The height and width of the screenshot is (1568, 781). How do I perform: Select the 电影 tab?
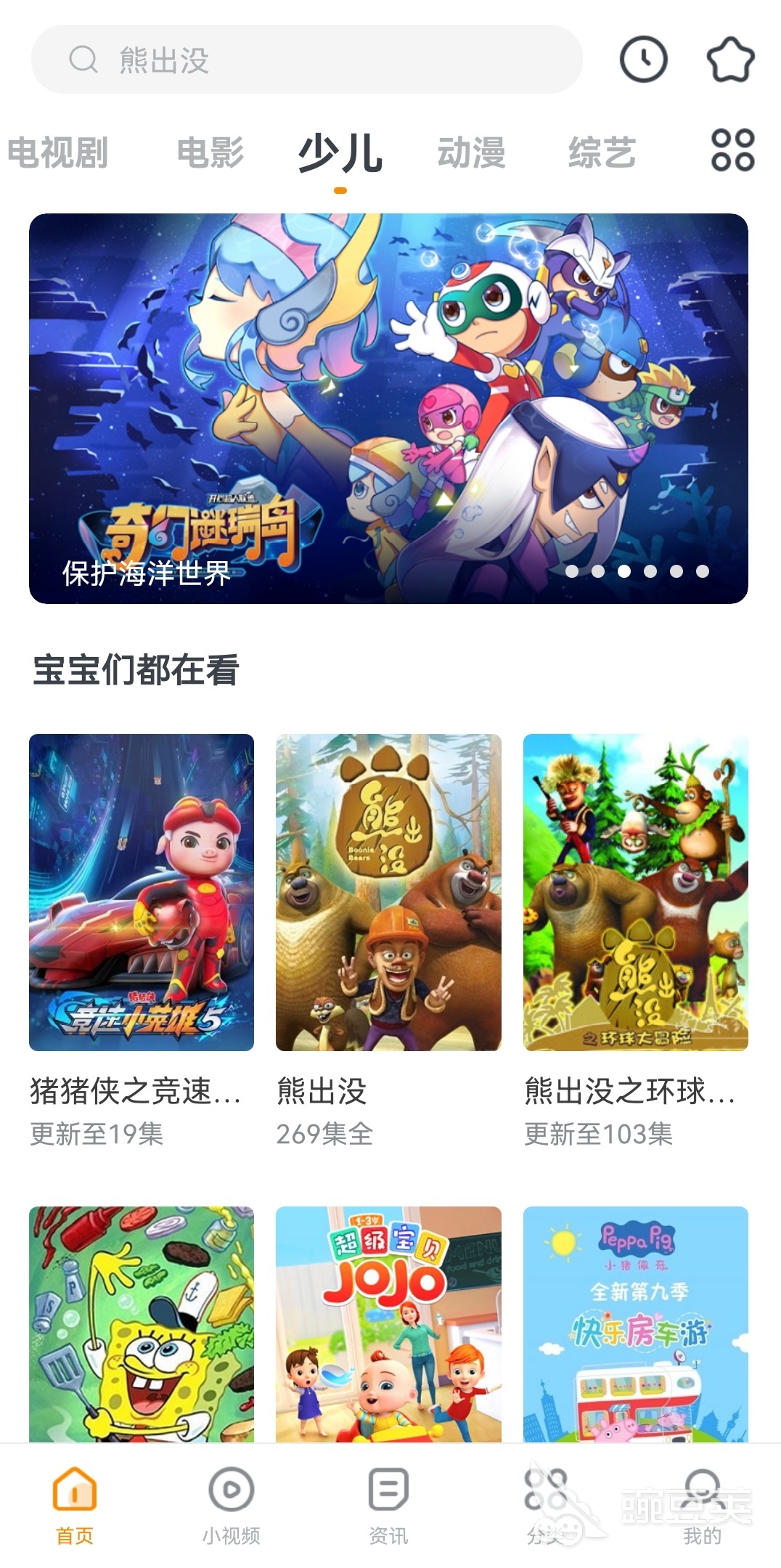pyautogui.click(x=209, y=152)
